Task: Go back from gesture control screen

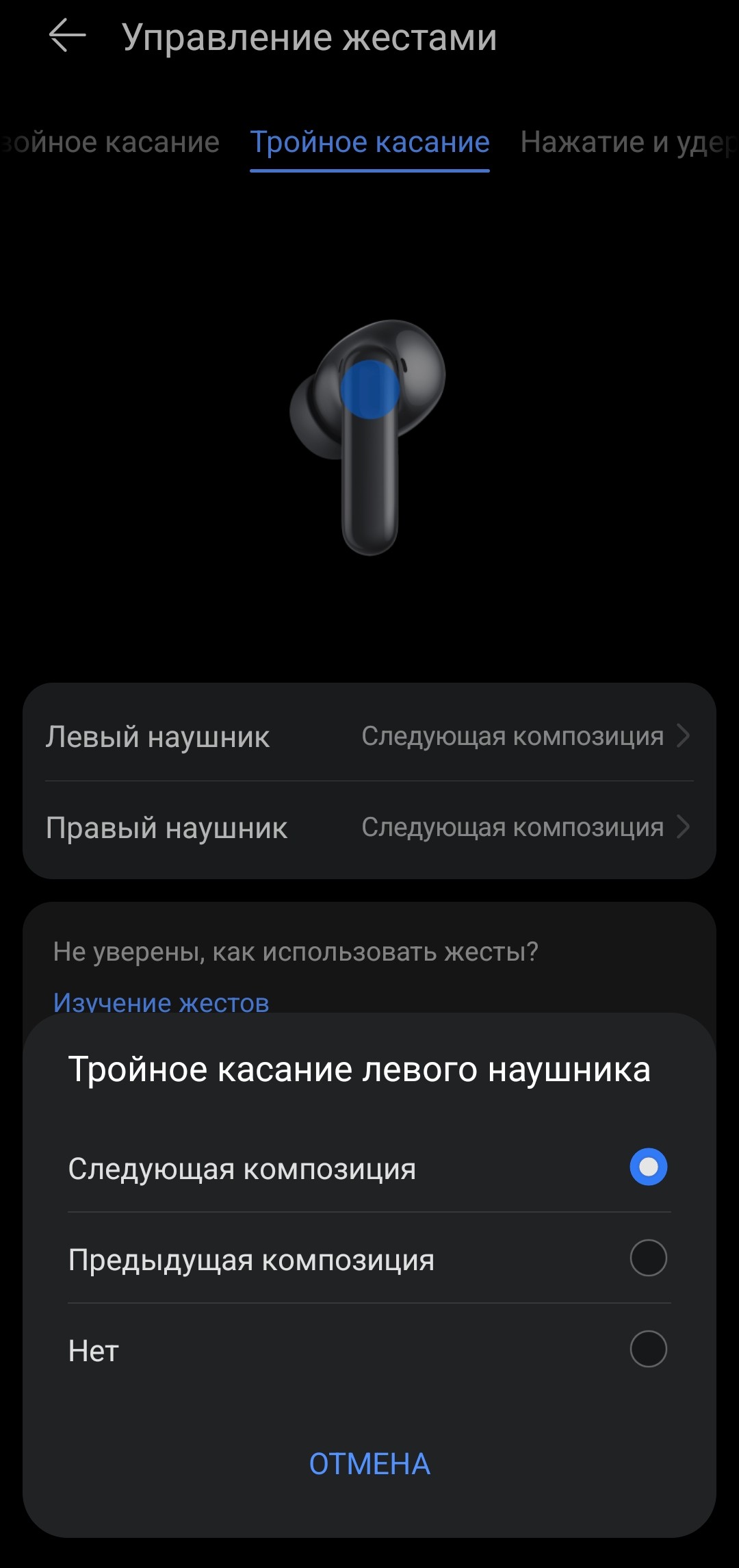Action: pyautogui.click(x=68, y=36)
